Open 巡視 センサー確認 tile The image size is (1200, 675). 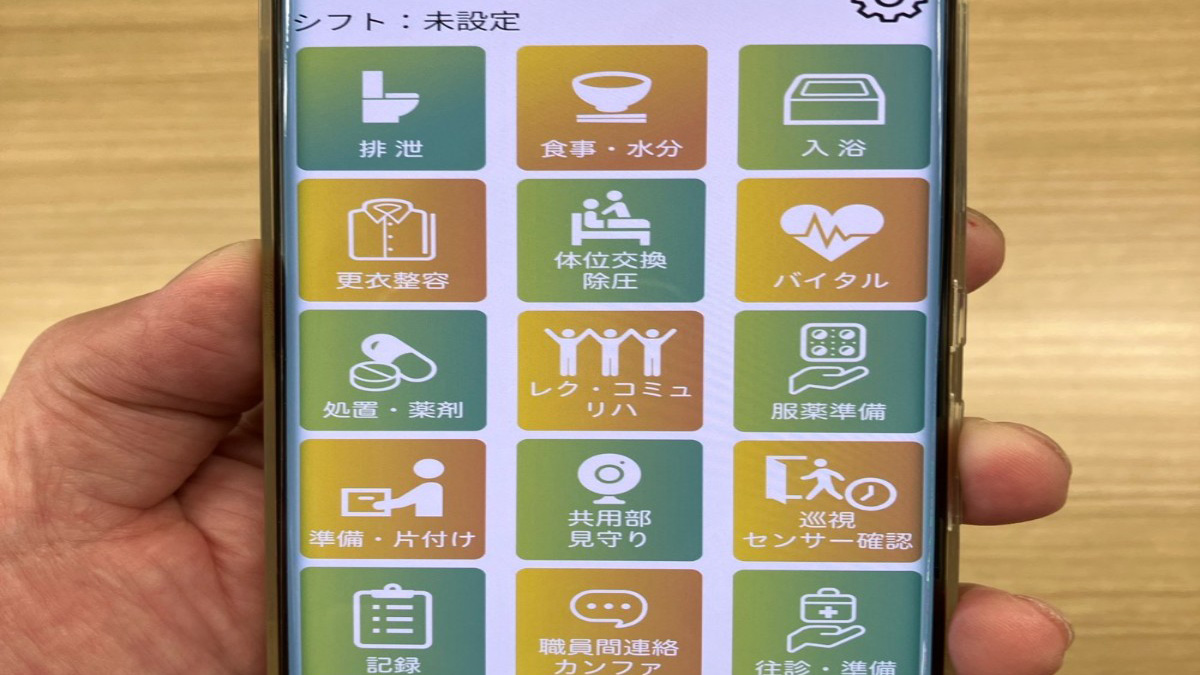coord(827,499)
